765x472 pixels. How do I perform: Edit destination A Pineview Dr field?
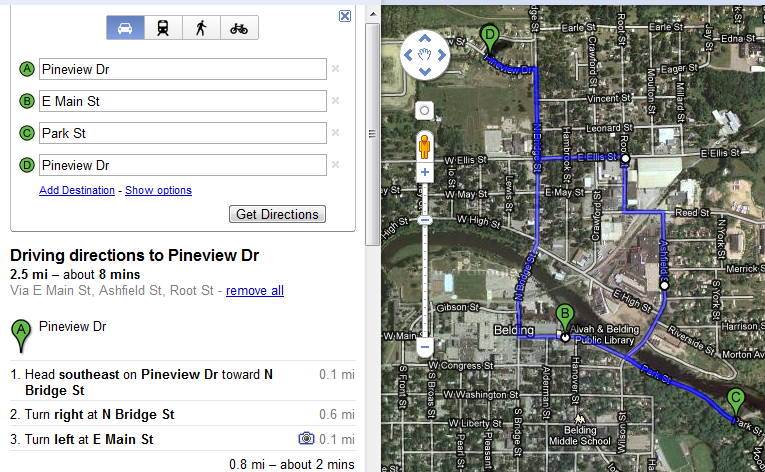click(x=182, y=69)
